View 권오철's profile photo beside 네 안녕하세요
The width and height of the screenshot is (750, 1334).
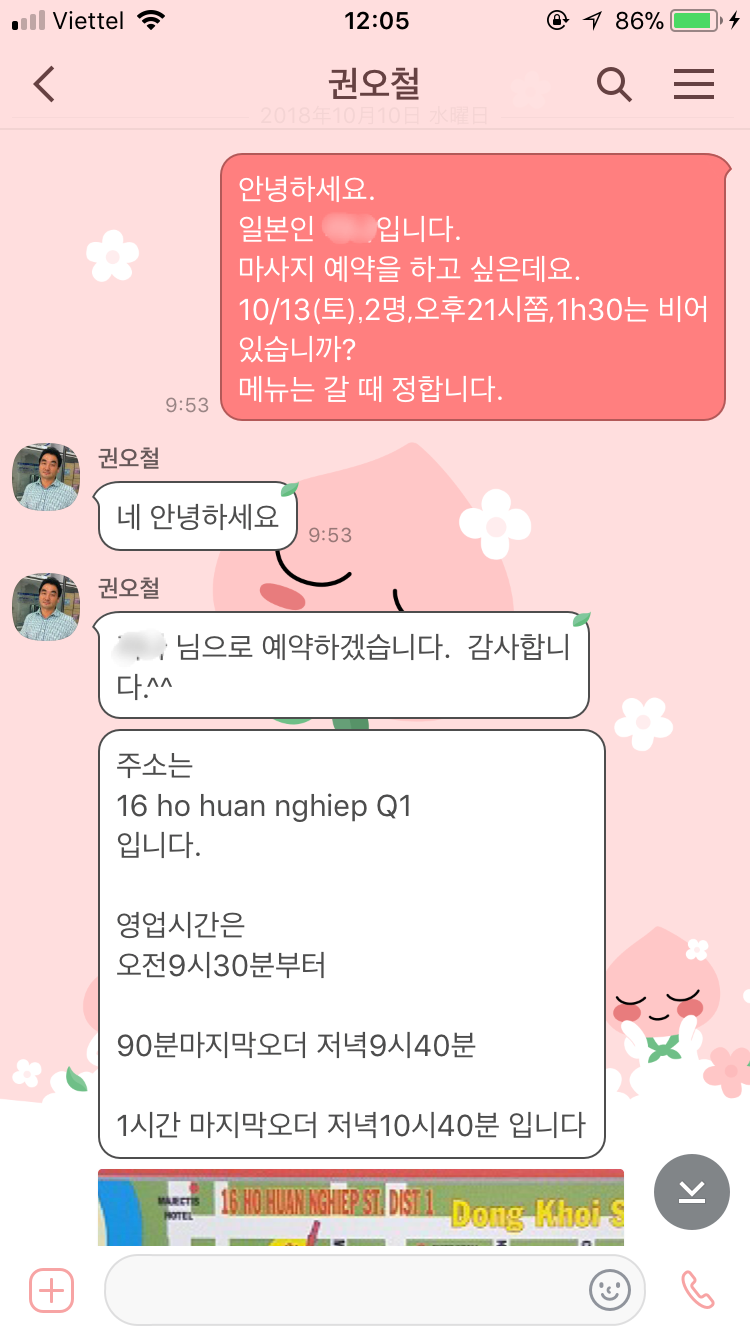click(46, 477)
